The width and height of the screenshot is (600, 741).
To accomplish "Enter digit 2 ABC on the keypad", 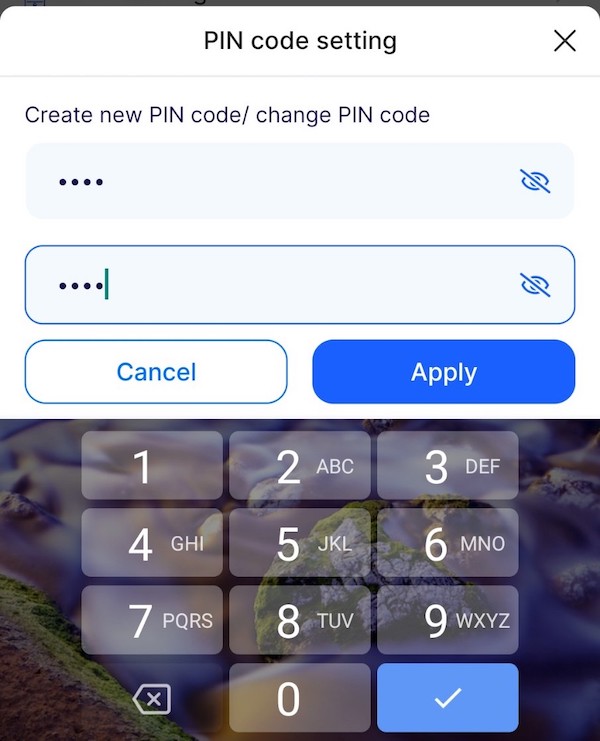I will coord(299,466).
